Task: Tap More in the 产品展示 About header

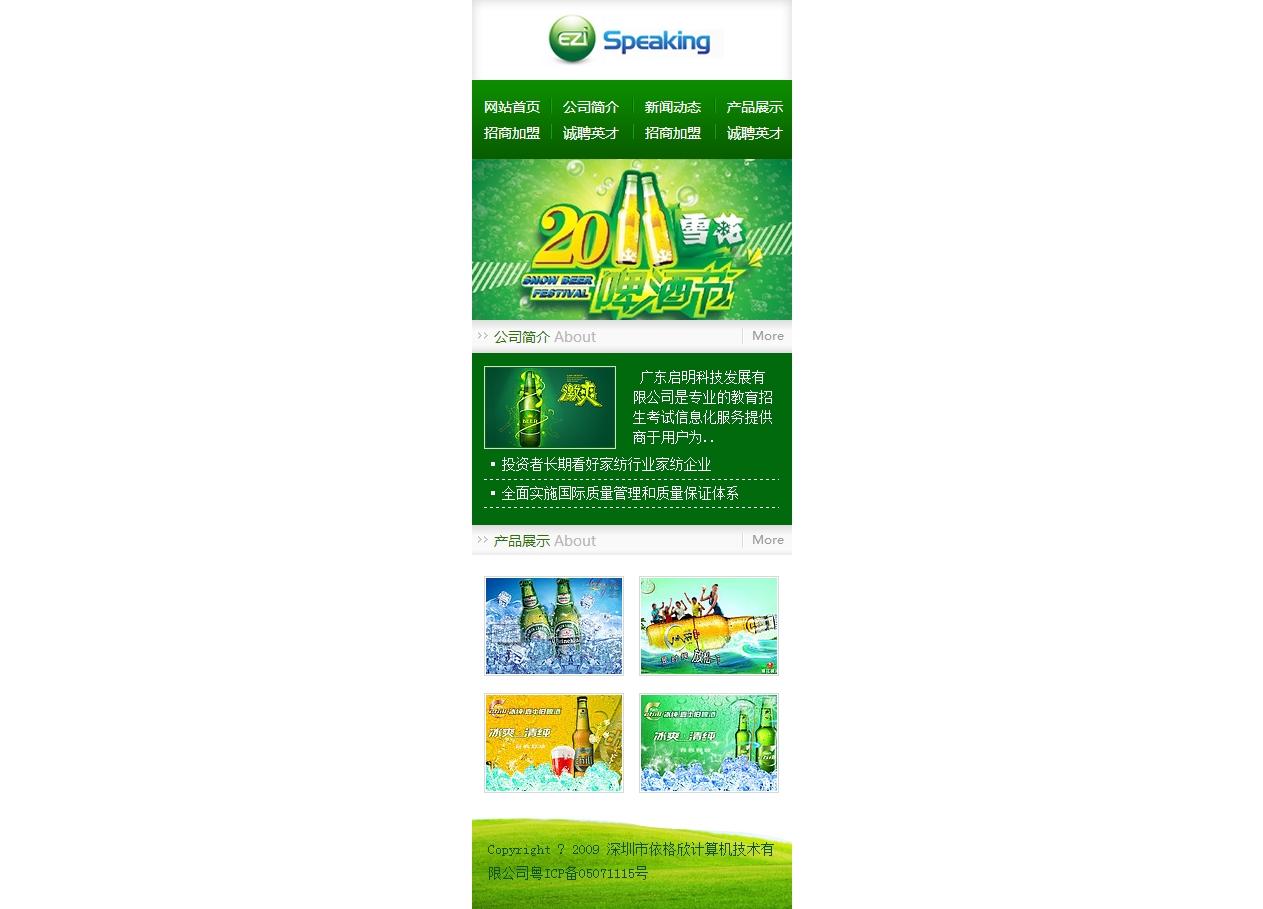Action: [767, 540]
